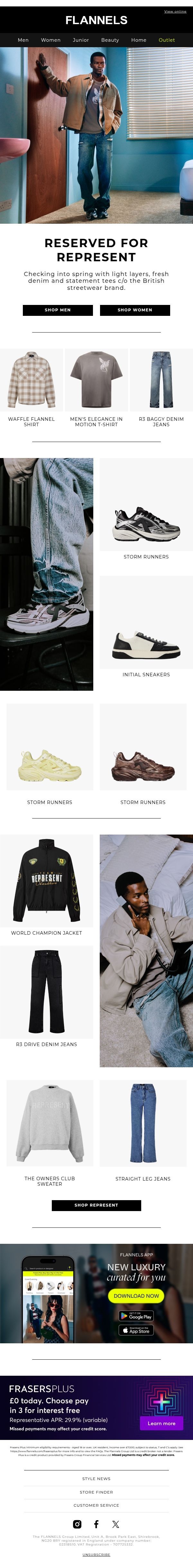Switch to the Outlet tab
Viewport: 193px width, 1568px height.
[x=166, y=40]
